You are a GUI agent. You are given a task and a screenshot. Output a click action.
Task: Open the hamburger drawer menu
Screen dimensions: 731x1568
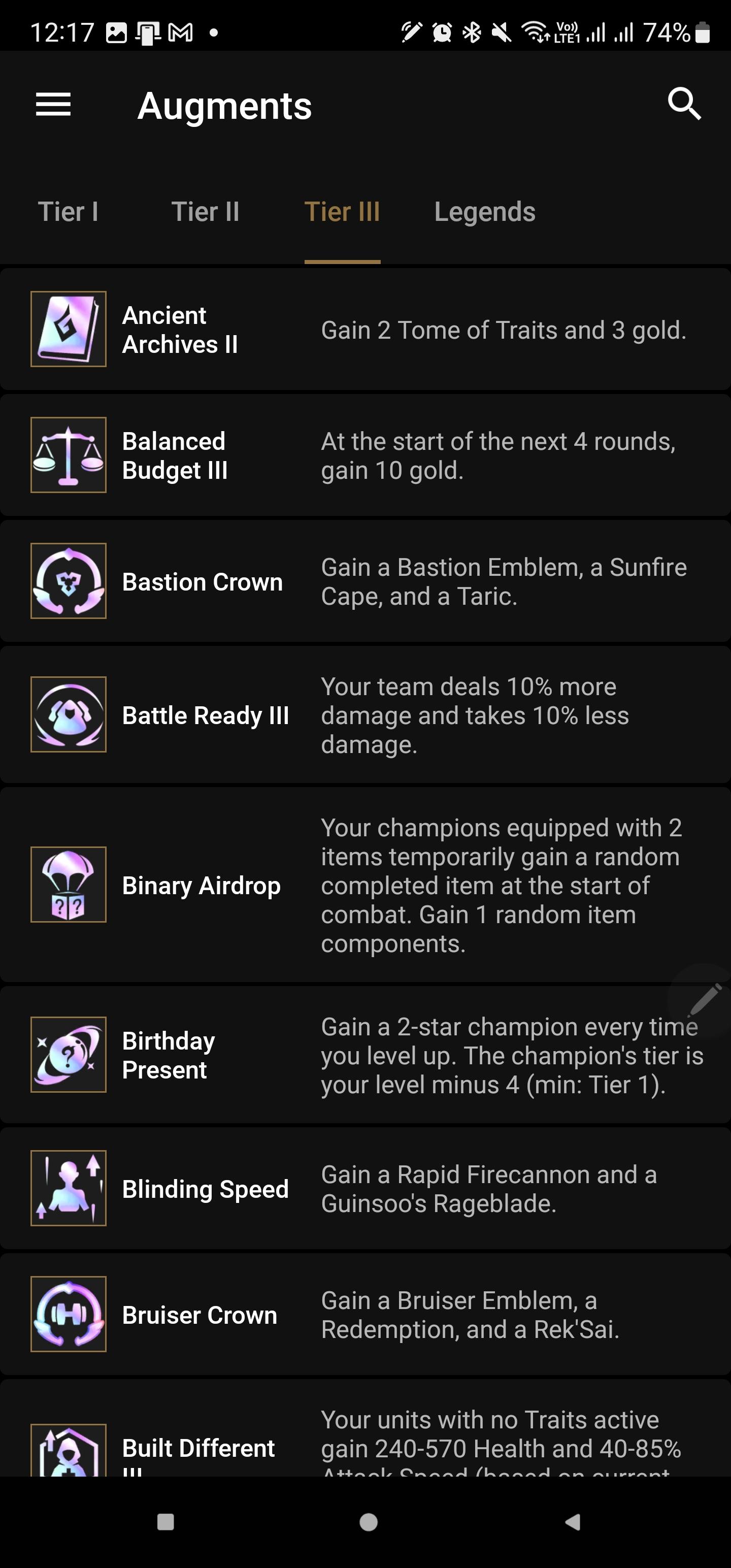point(54,105)
